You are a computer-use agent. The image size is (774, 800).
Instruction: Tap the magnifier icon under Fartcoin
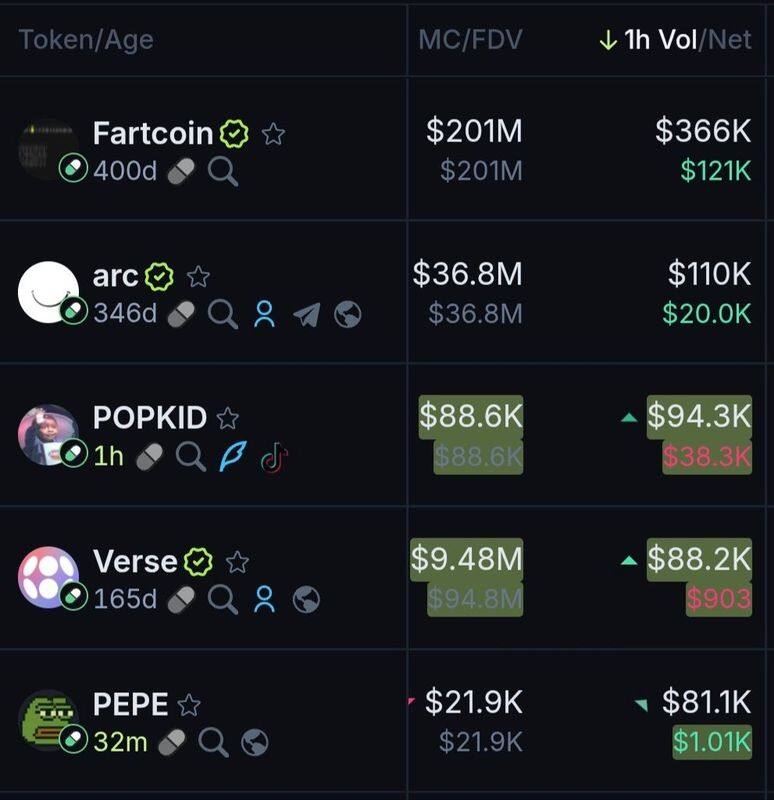223,172
